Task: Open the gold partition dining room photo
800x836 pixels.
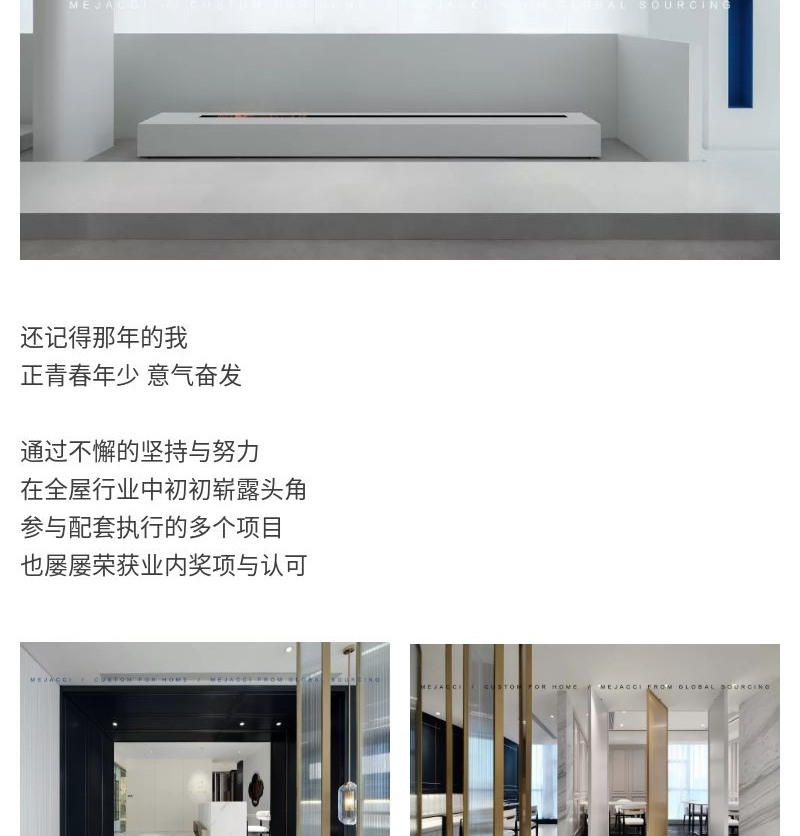Action: point(595,740)
